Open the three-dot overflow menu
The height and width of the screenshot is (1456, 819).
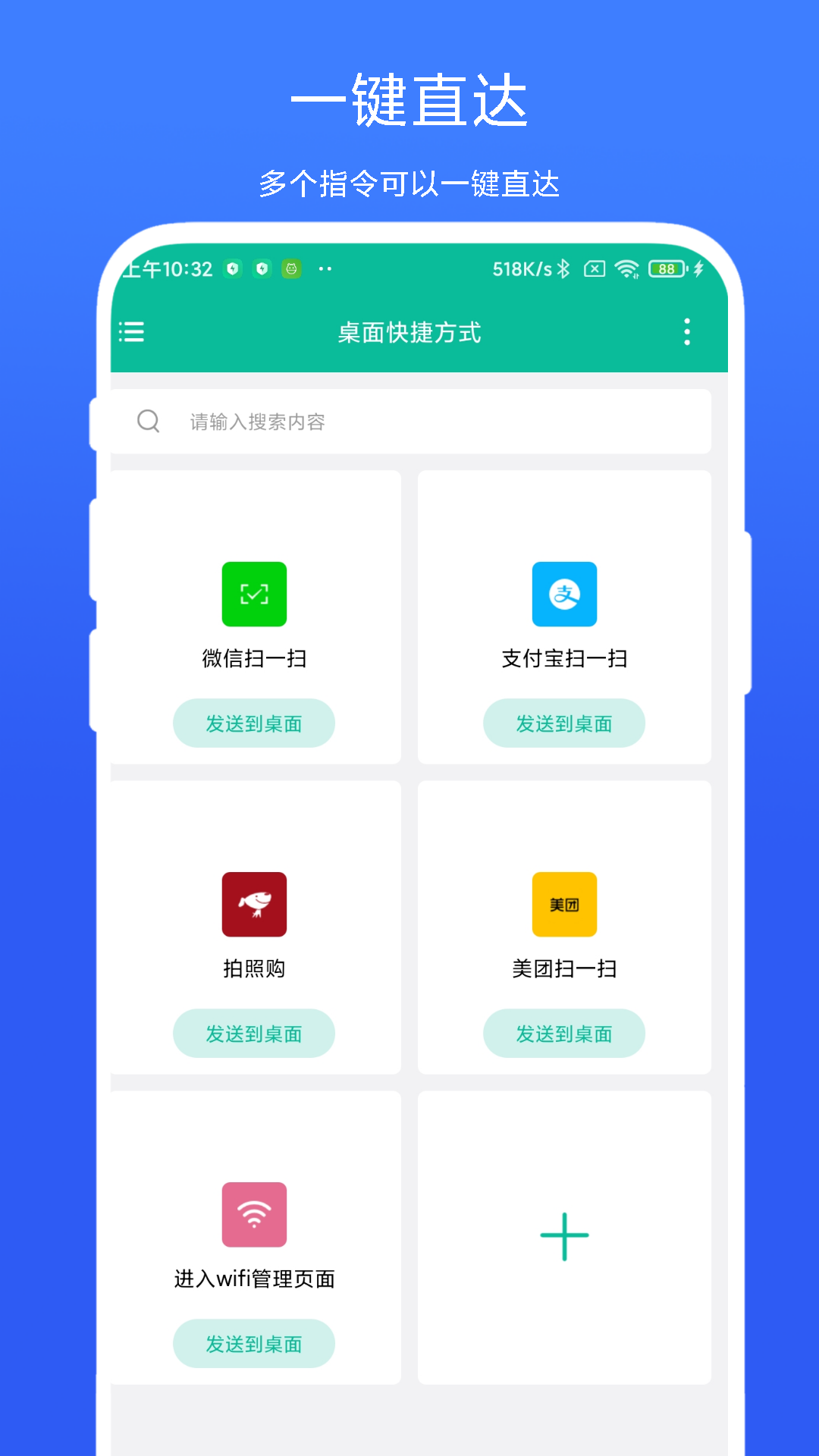(687, 332)
